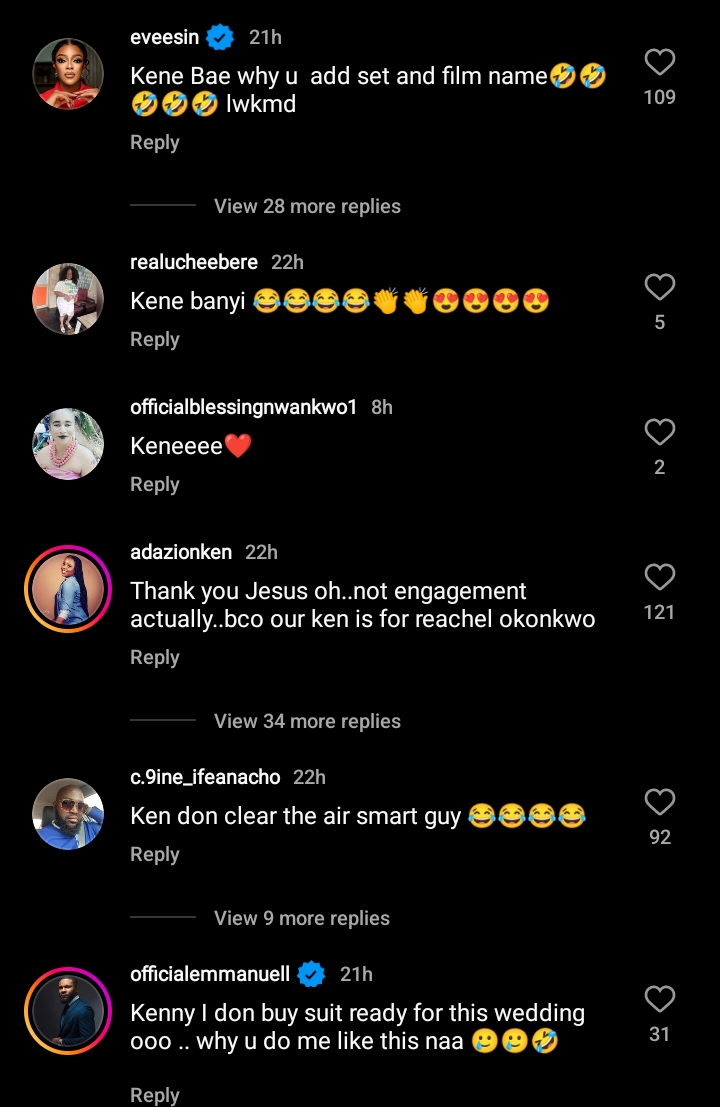Viewport: 720px width, 1107px height.
Task: Show 9 more replies
Action: click(x=302, y=918)
